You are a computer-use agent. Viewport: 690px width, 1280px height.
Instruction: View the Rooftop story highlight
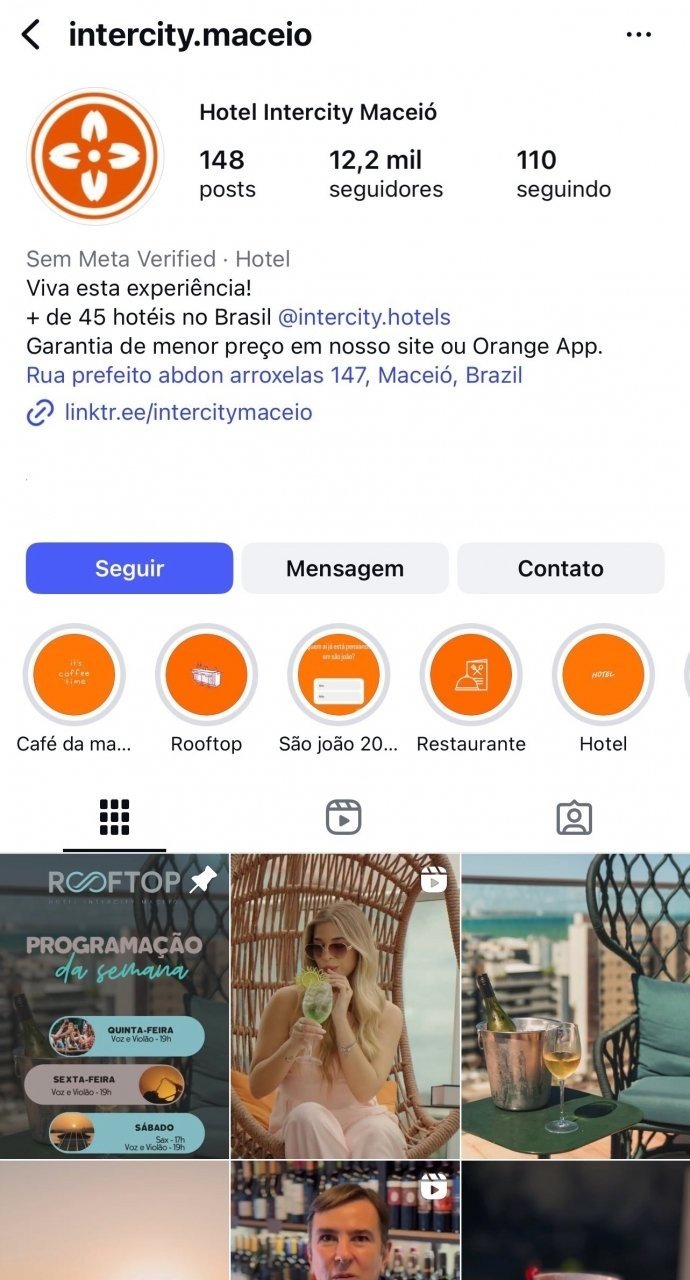[206, 675]
